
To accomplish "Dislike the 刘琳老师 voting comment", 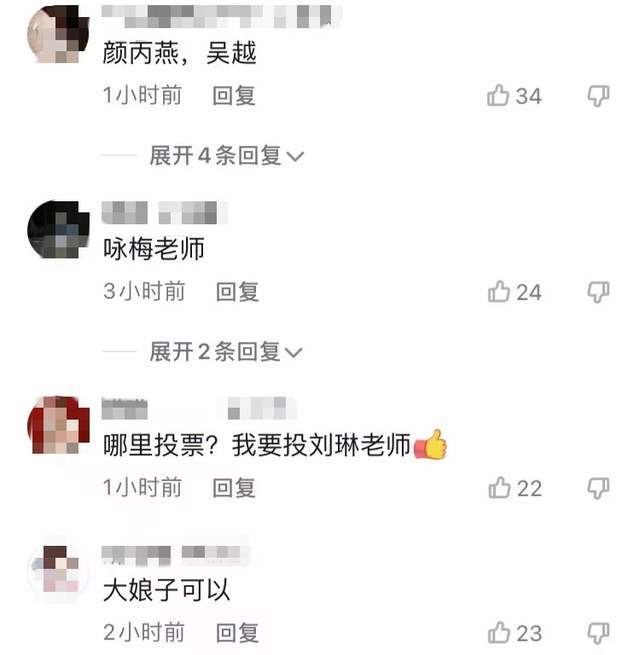I will [x=598, y=488].
